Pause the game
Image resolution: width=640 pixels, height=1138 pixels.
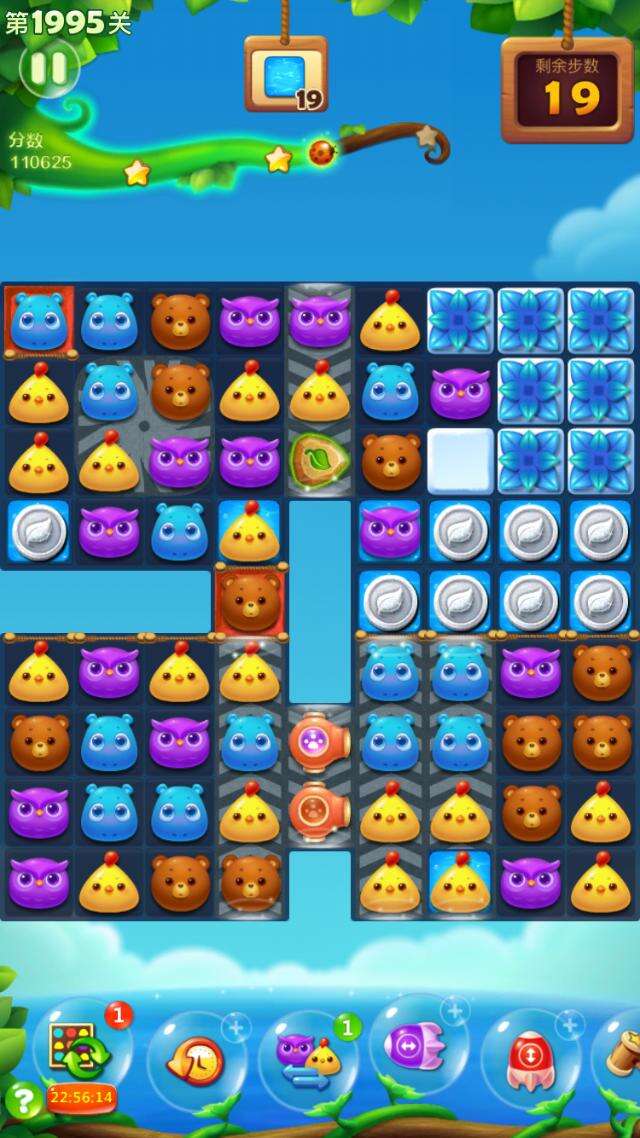48,68
